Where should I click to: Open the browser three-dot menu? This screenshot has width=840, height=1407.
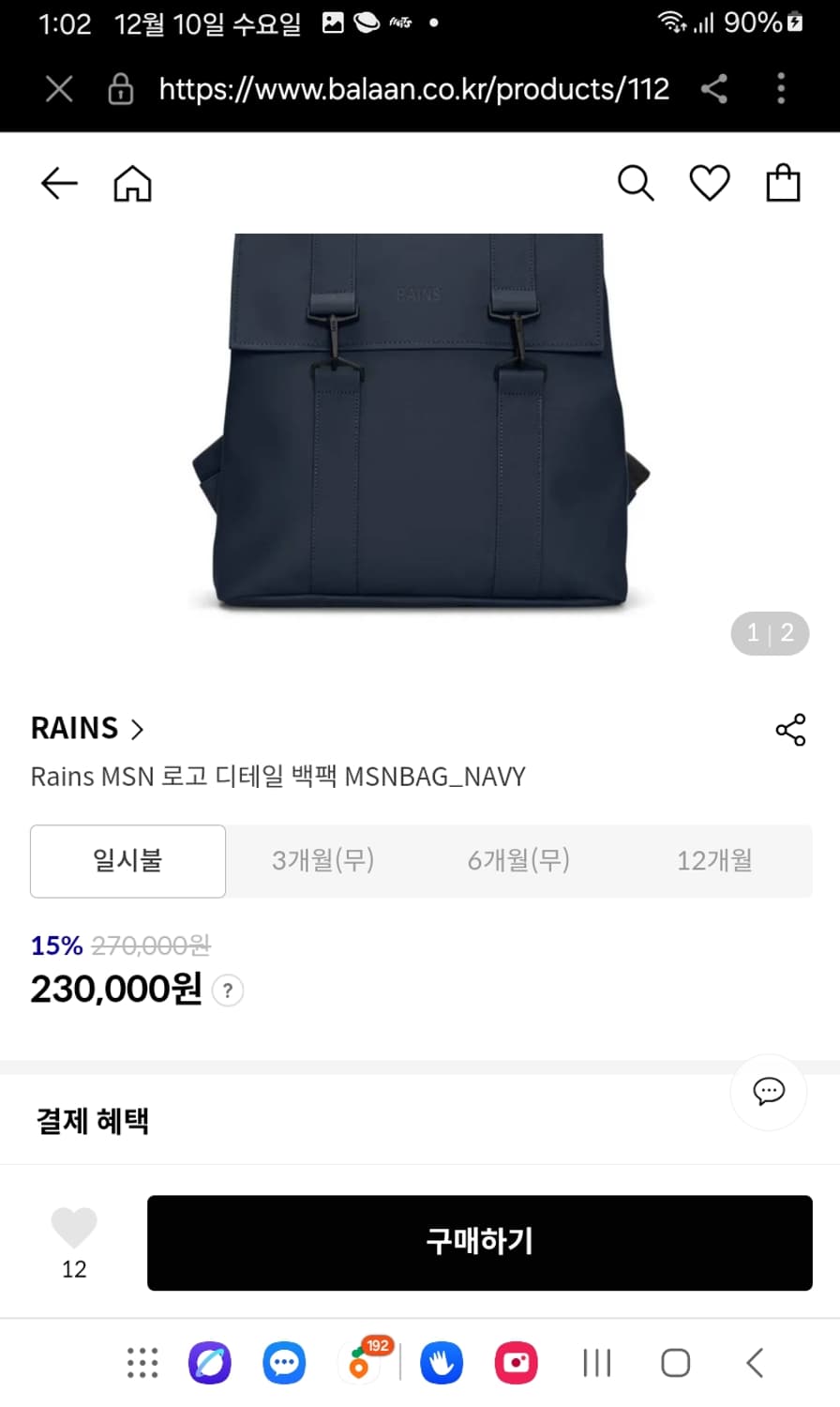[781, 88]
